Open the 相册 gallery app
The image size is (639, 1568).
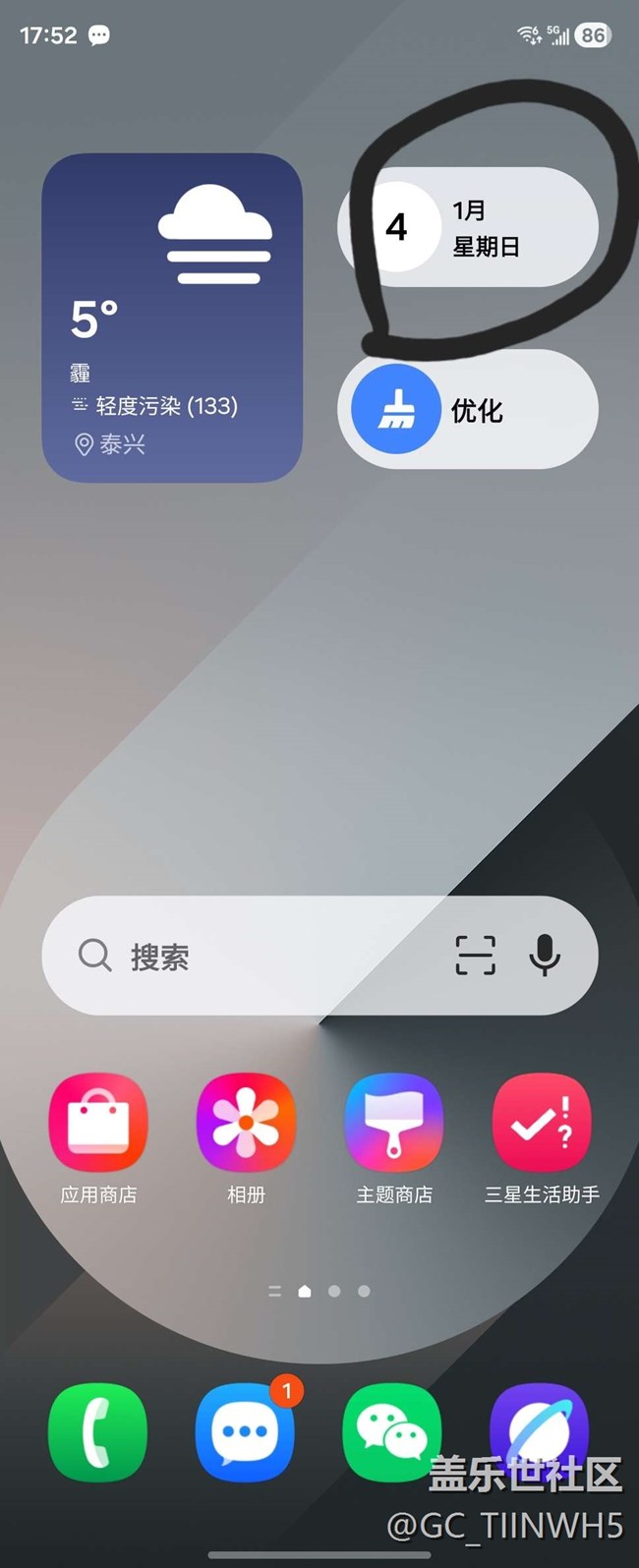[246, 1123]
